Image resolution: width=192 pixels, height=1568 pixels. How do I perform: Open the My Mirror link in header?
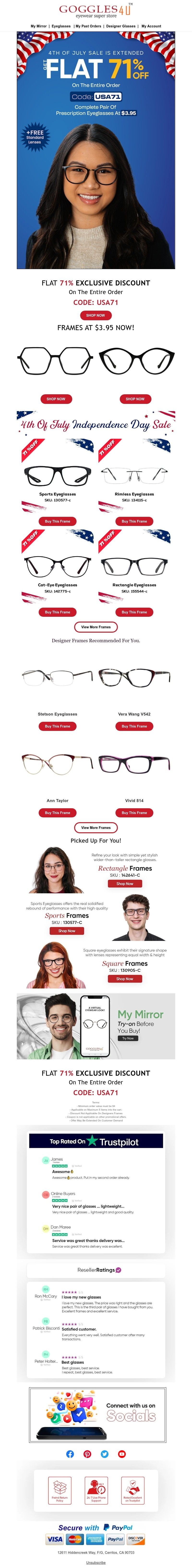pyautogui.click(x=38, y=26)
